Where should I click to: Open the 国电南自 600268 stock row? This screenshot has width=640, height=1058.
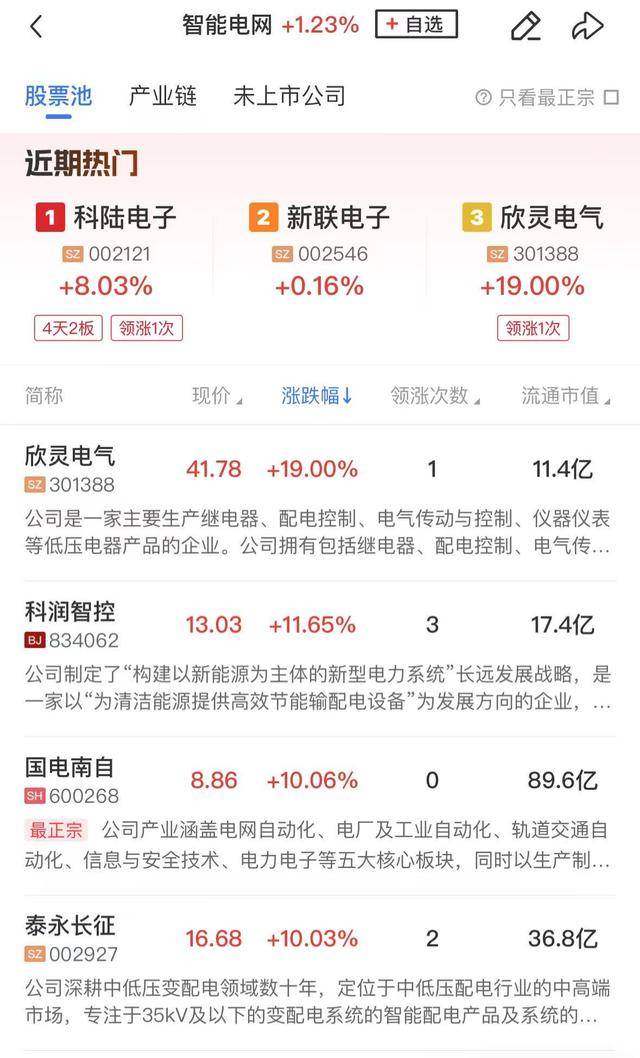pyautogui.click(x=320, y=816)
